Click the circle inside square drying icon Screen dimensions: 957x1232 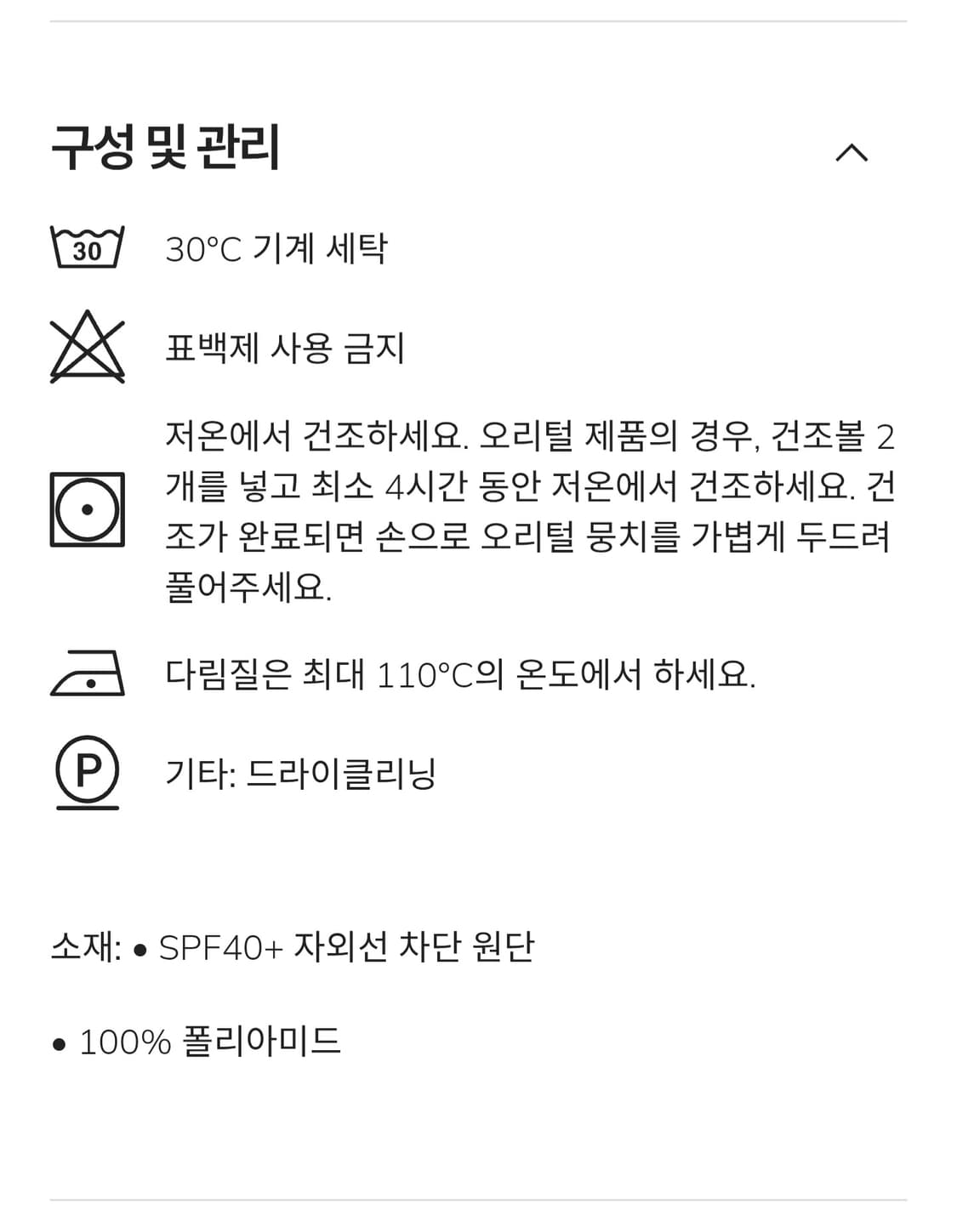pyautogui.click(x=88, y=510)
